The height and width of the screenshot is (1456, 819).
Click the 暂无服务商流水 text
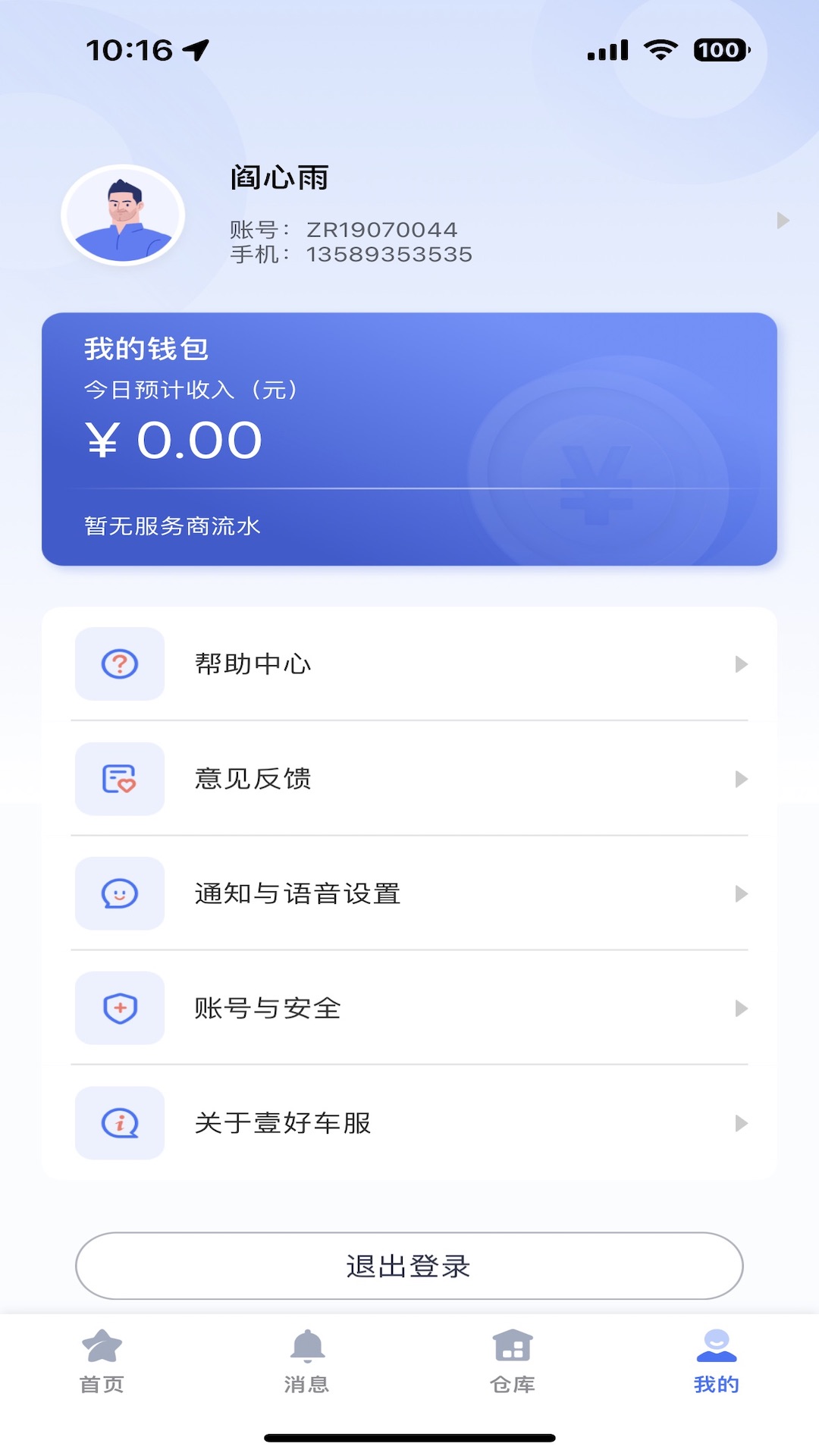coord(171,526)
